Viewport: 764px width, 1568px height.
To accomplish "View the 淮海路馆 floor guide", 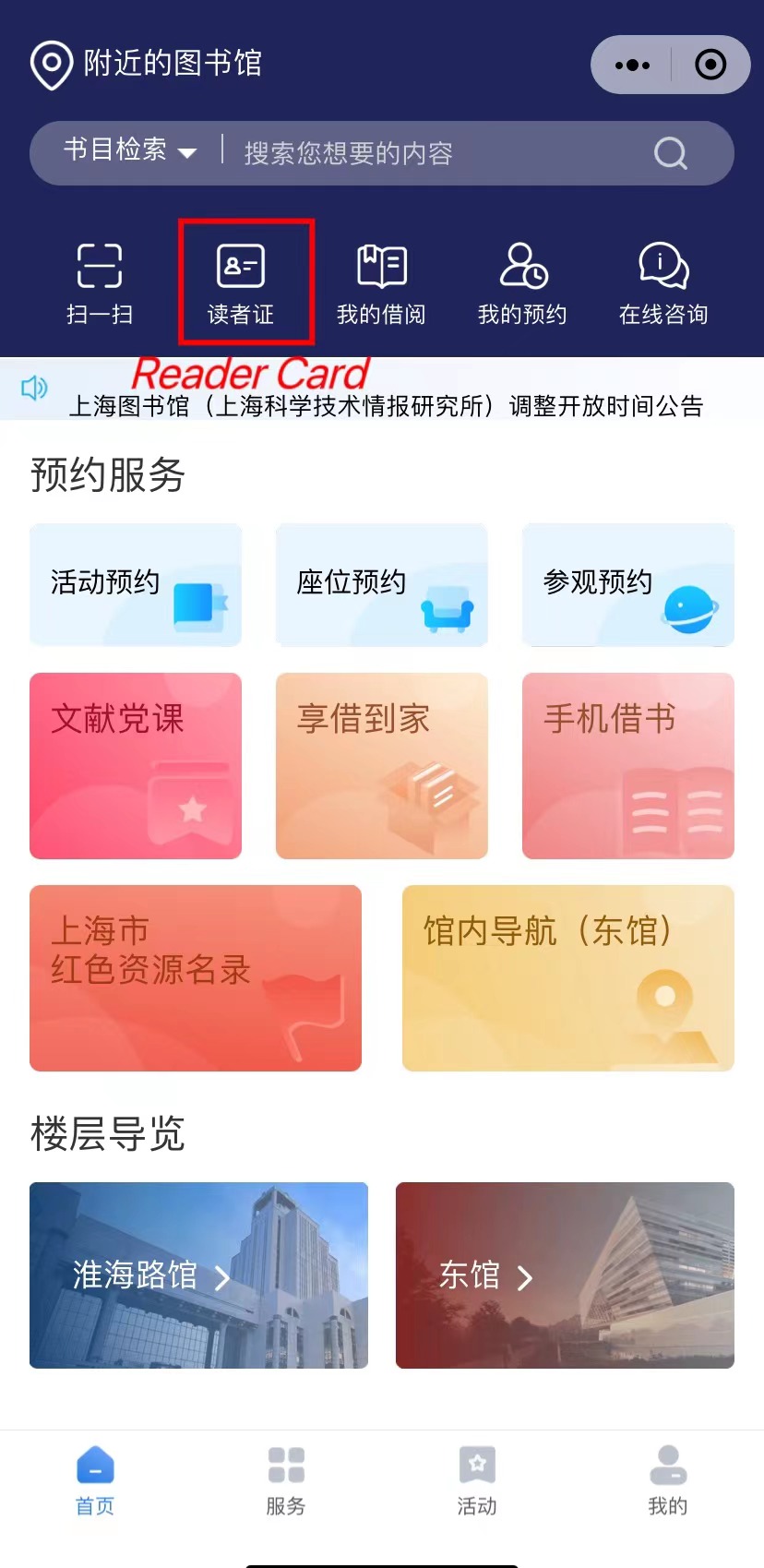I will click(198, 1275).
